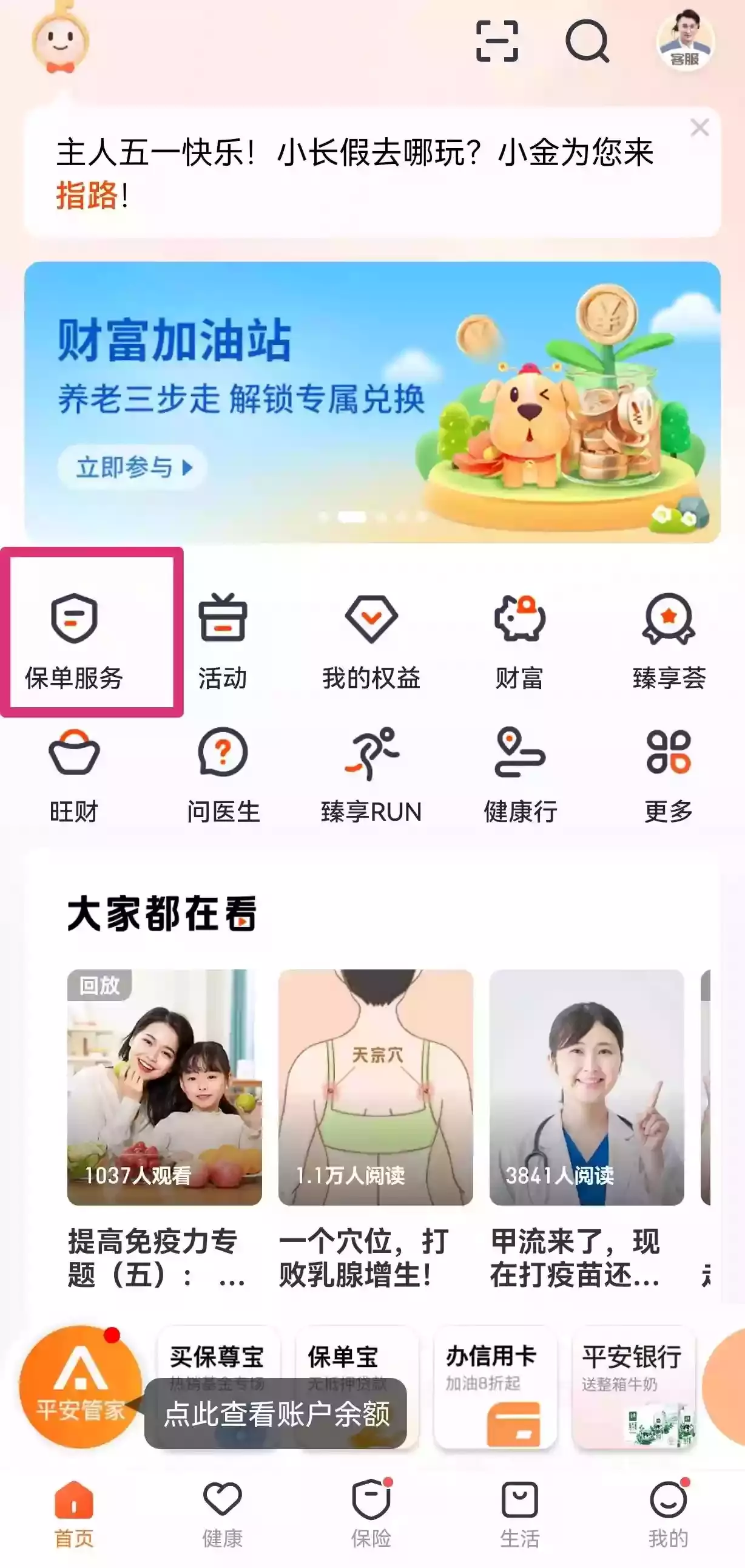
Task: Switch to the 我的 tab
Action: 669,1512
